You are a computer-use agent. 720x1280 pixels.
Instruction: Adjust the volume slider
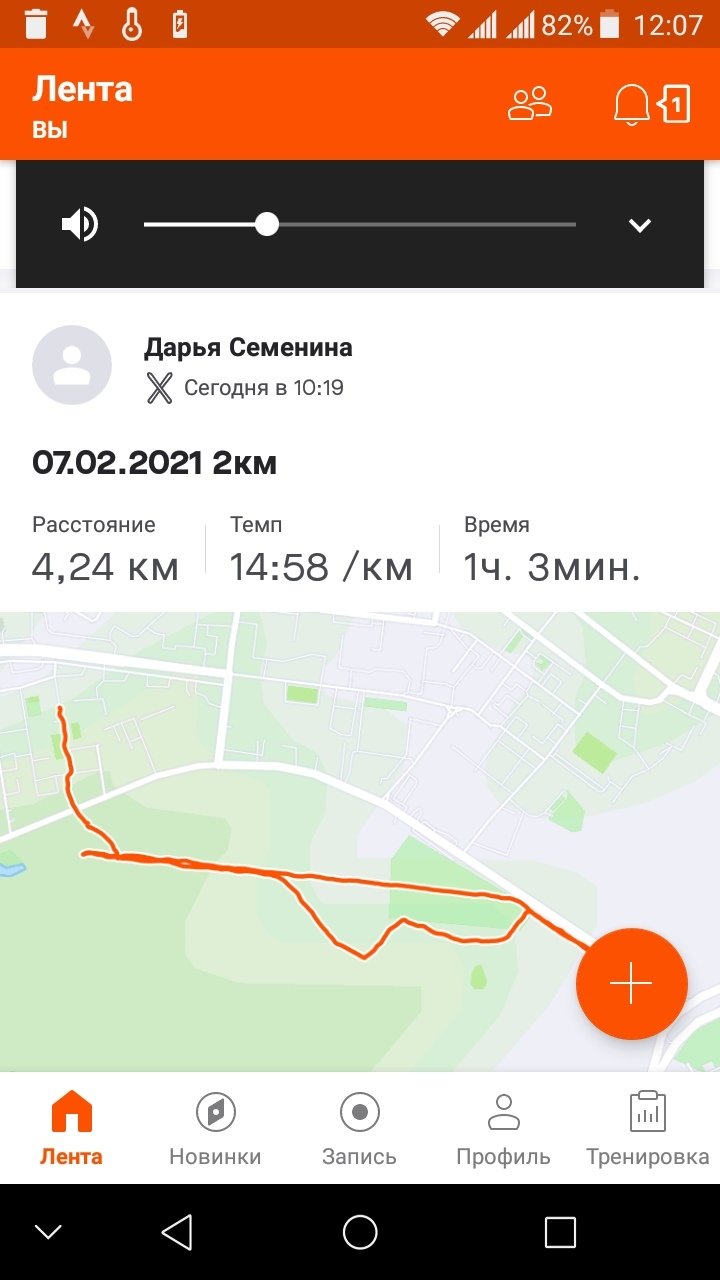point(267,224)
